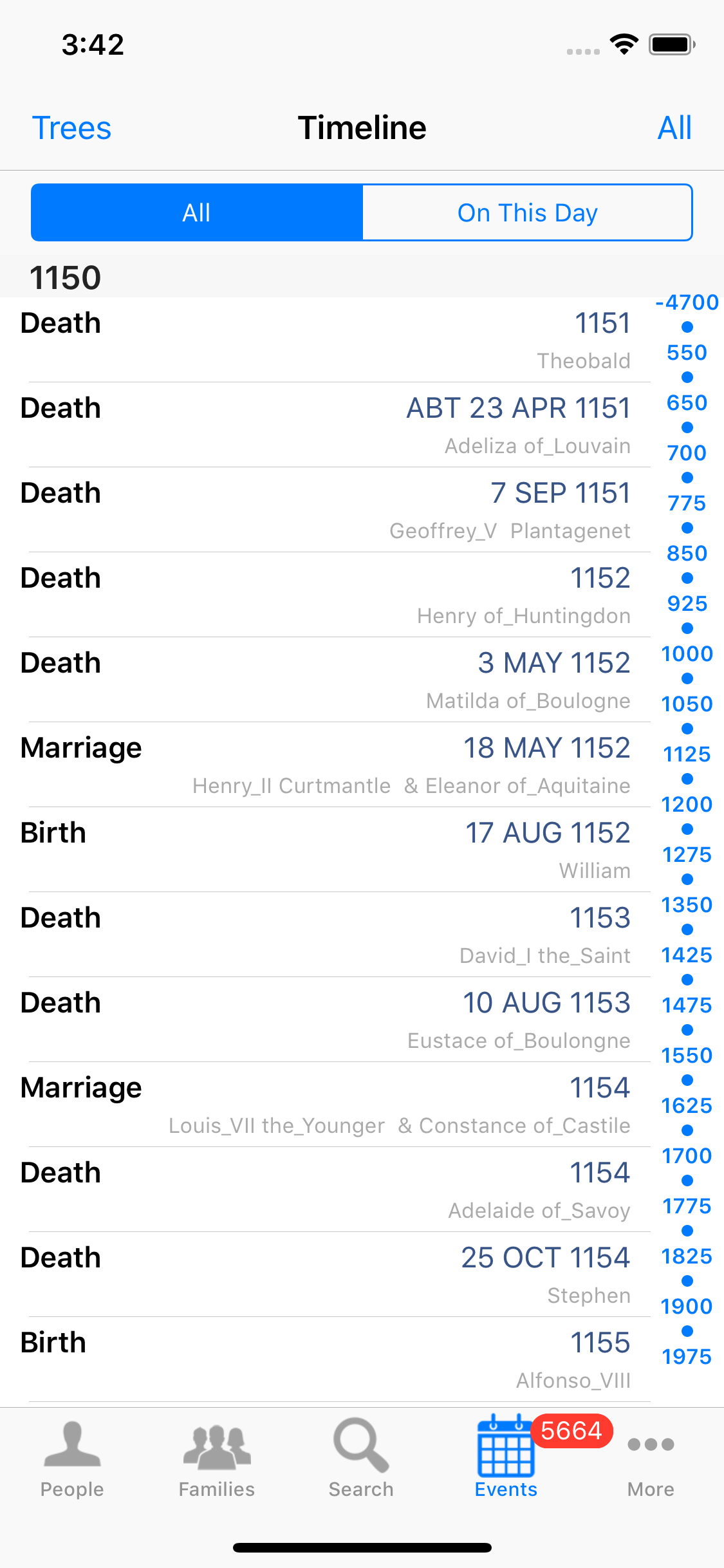Select the All segment of the timeline
The image size is (724, 1568).
[x=197, y=212]
